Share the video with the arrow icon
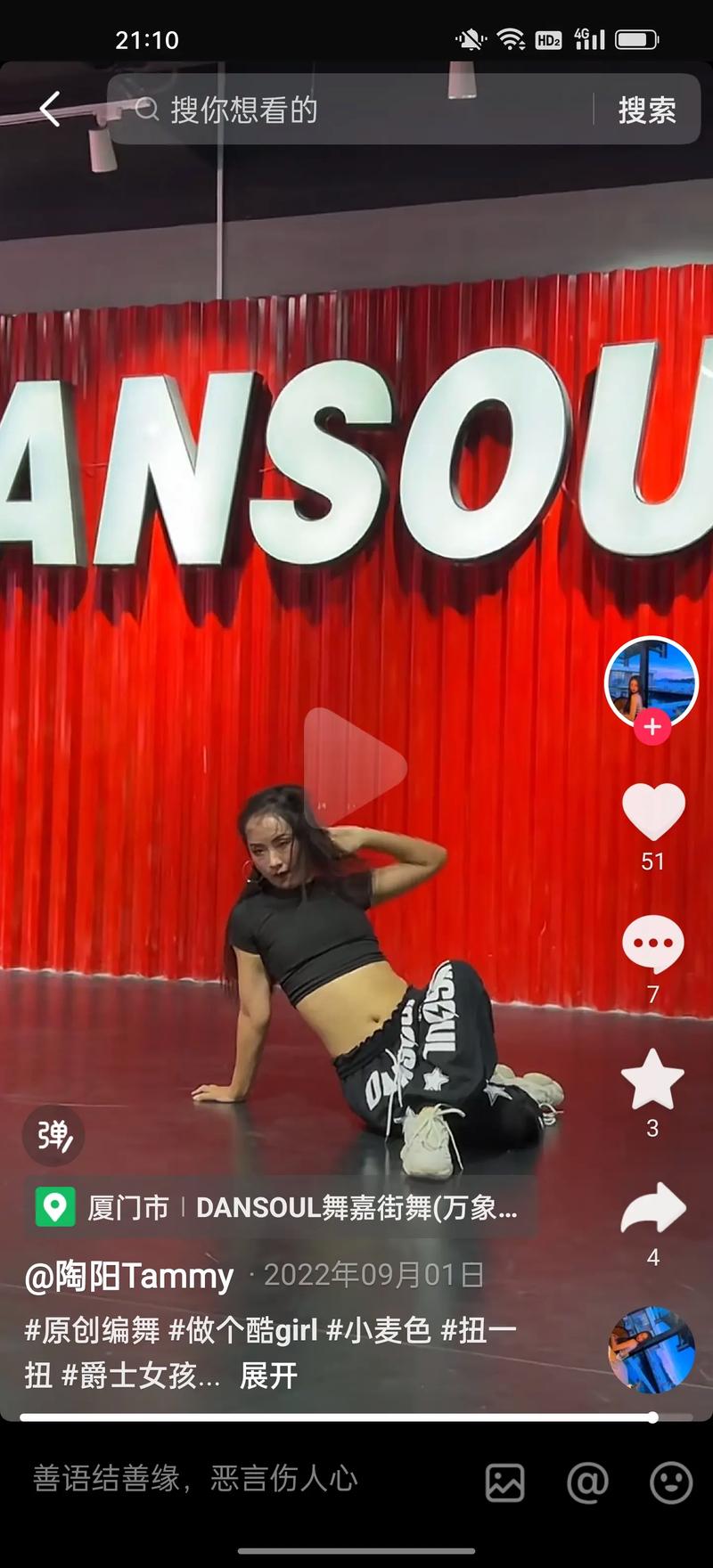The image size is (713, 1568). click(652, 1208)
